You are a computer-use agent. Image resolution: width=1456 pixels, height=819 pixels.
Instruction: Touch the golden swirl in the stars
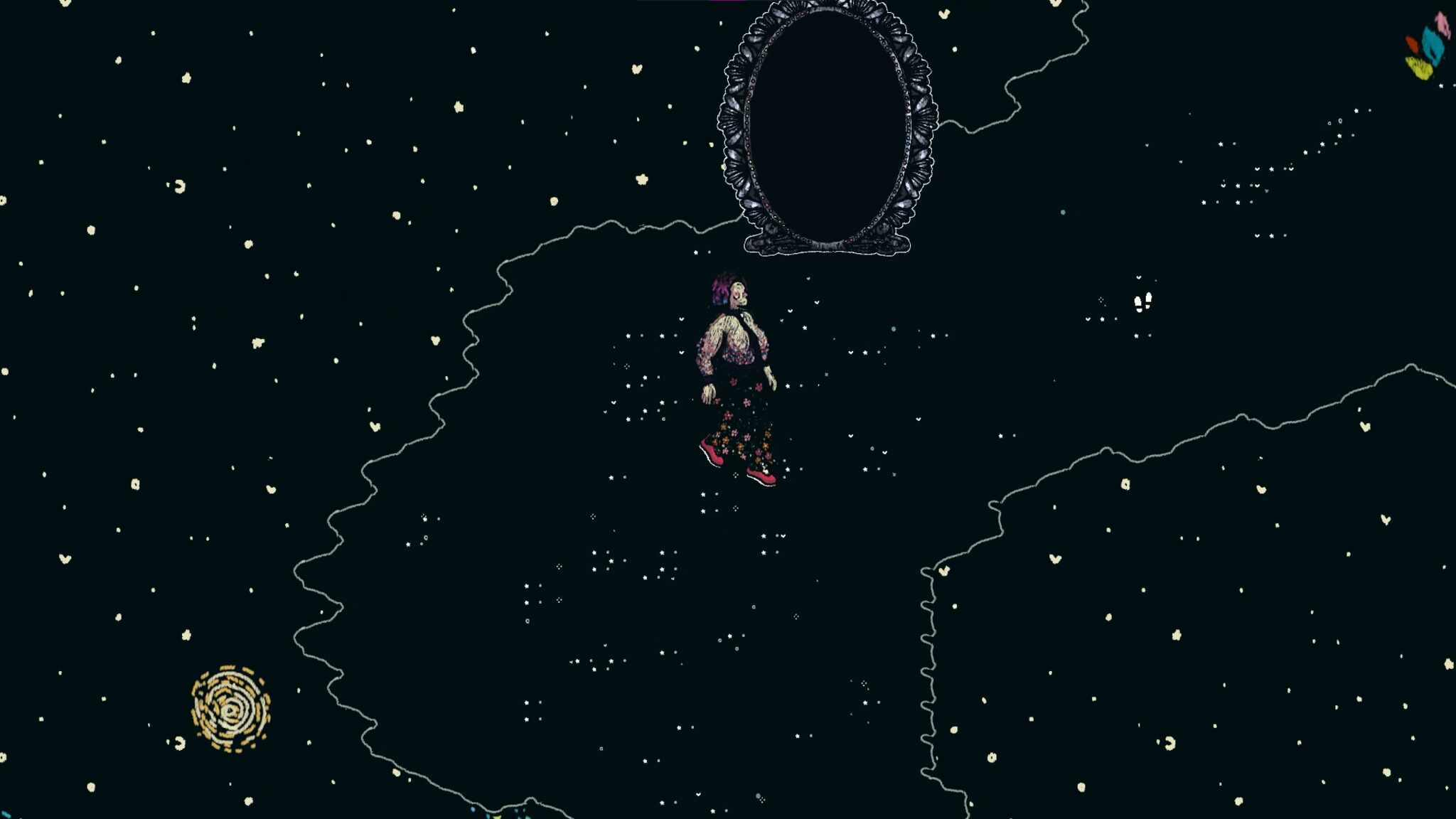pyautogui.click(x=231, y=708)
